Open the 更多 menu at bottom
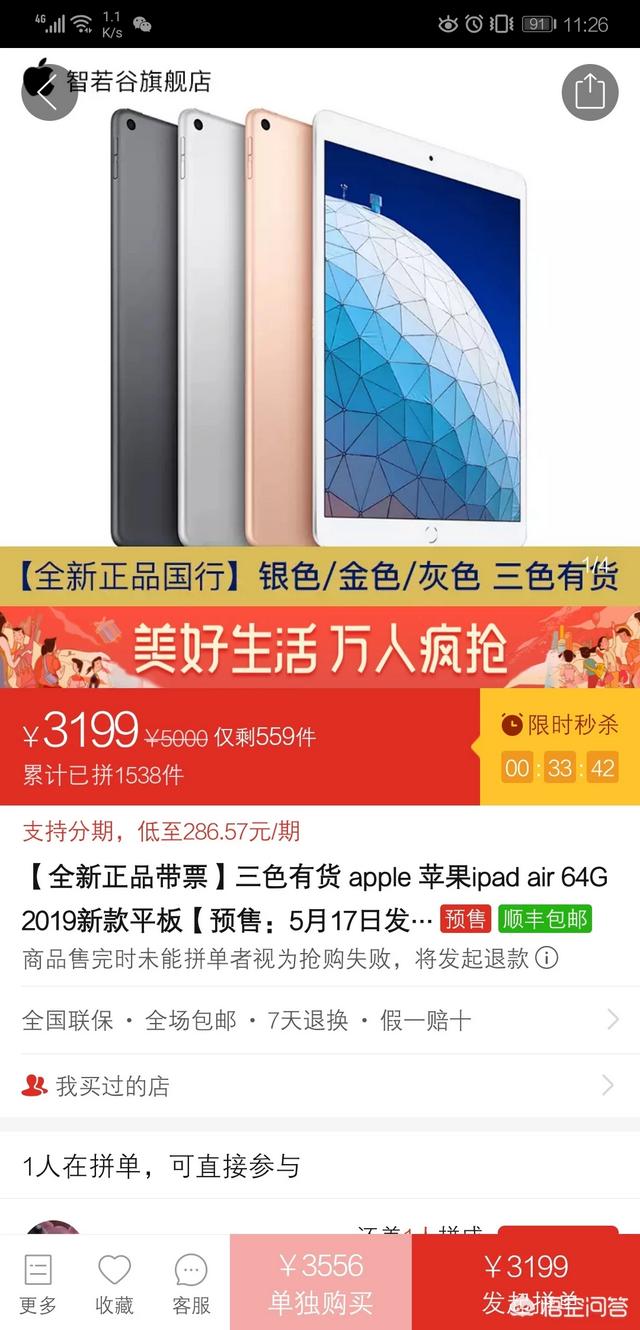The width and height of the screenshot is (640, 1330). click(x=38, y=1284)
